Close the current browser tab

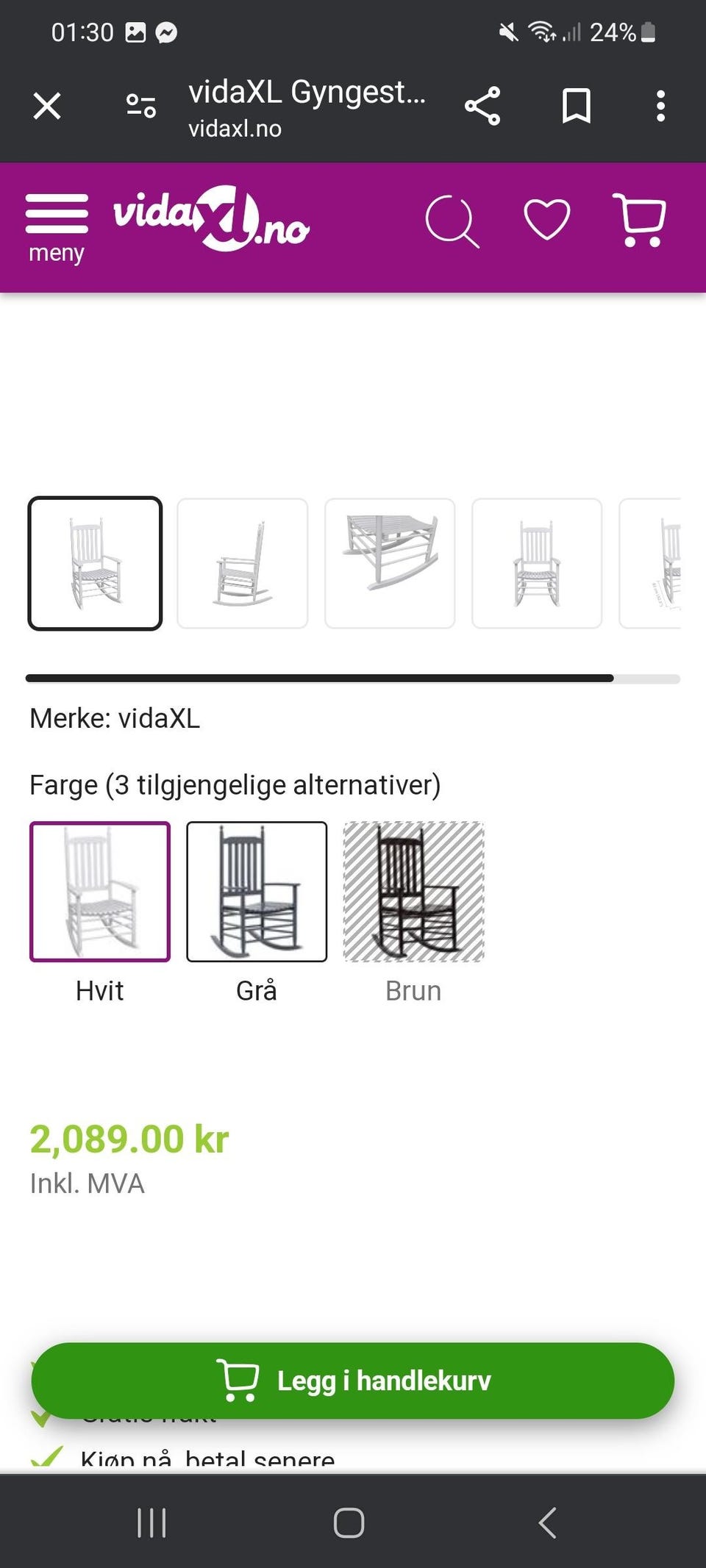click(x=46, y=105)
